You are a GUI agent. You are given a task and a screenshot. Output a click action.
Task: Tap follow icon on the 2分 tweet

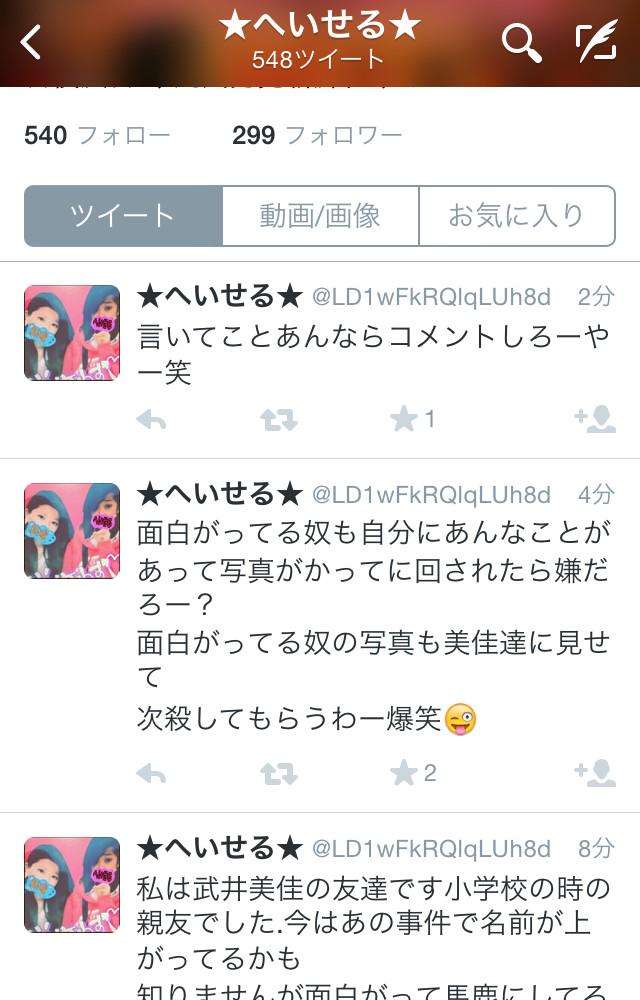pyautogui.click(x=595, y=420)
